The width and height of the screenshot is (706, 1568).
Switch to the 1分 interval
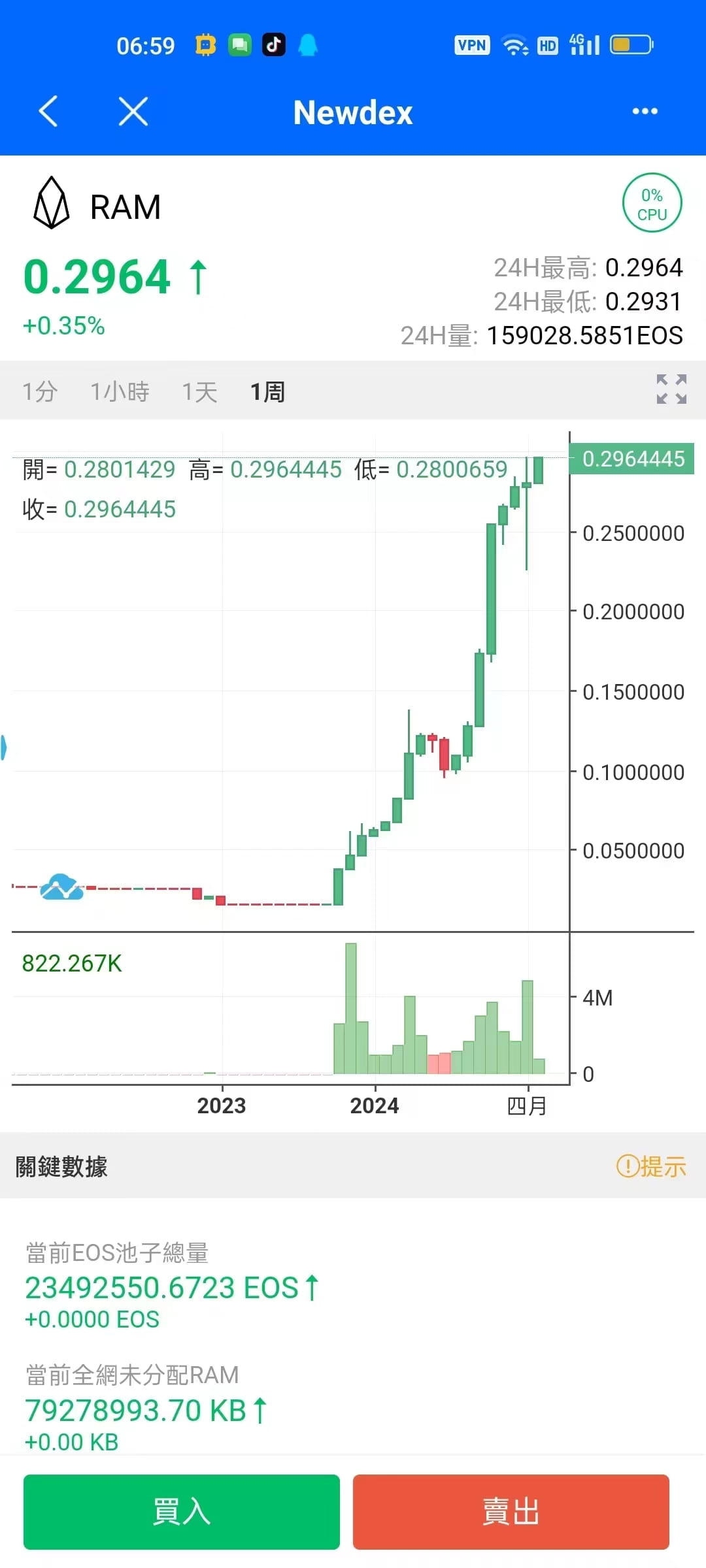(39, 391)
